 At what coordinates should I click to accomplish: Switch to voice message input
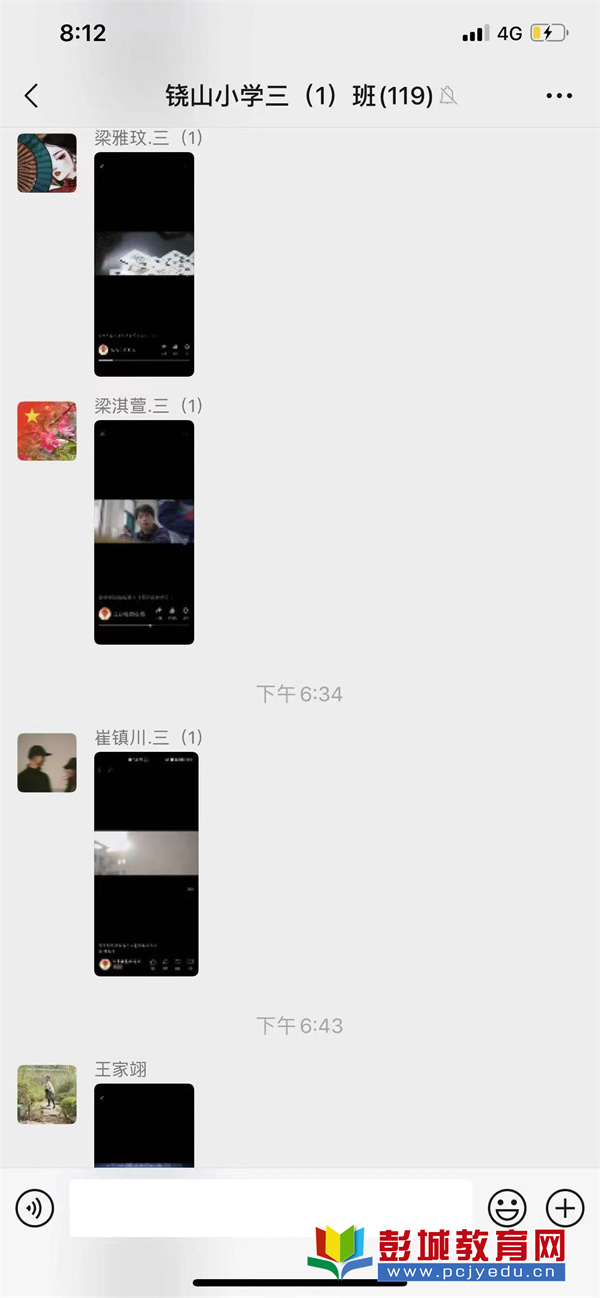coord(35,1208)
